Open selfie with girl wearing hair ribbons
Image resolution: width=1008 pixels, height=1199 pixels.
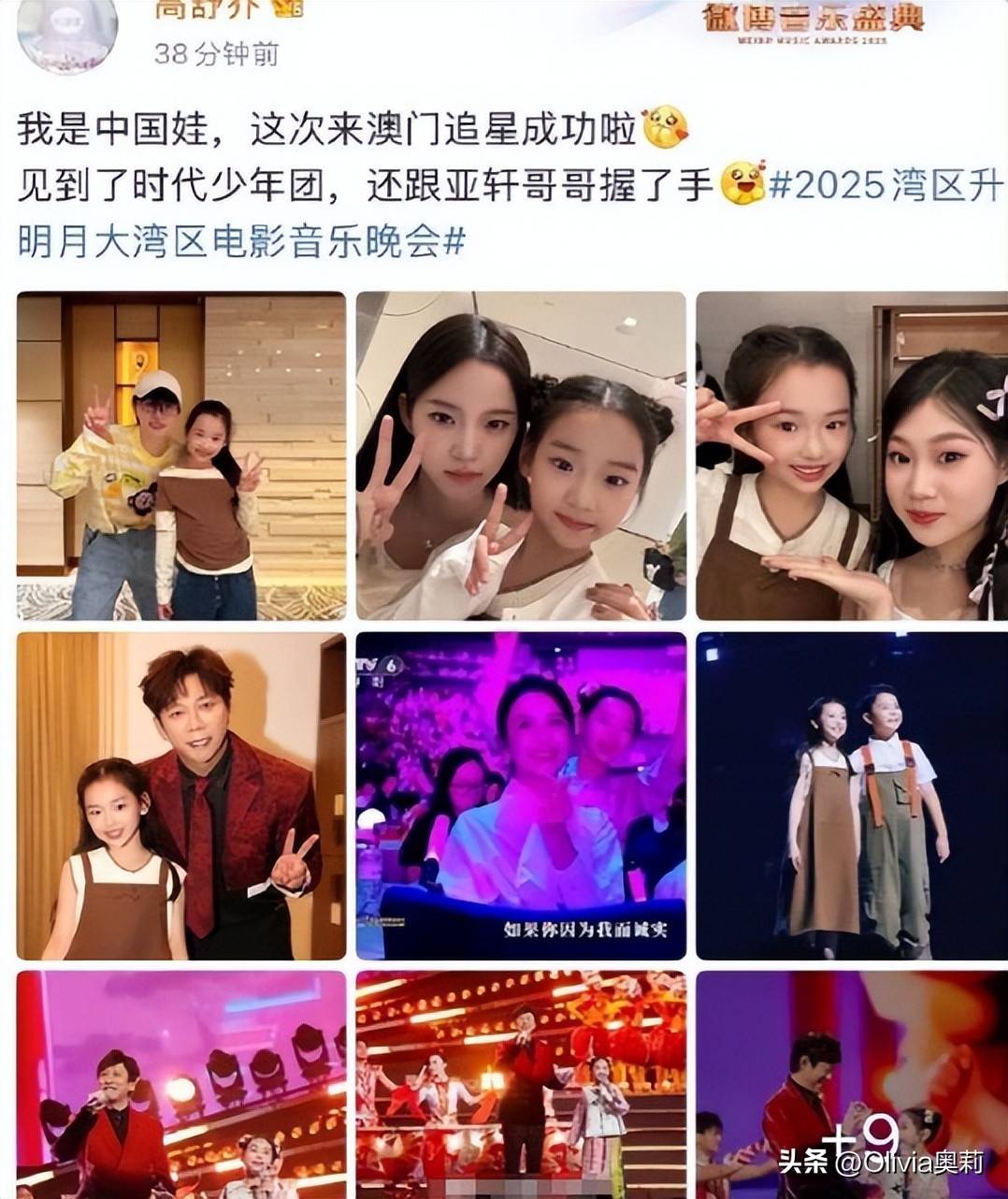[851, 455]
